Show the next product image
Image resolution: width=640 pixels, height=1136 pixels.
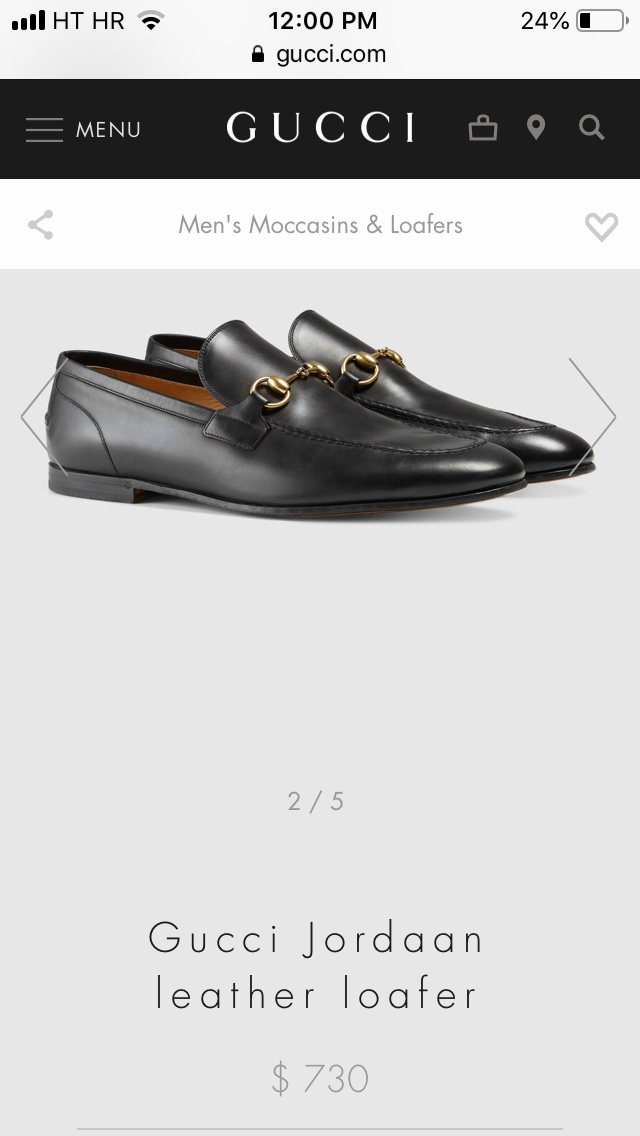pyautogui.click(x=592, y=416)
